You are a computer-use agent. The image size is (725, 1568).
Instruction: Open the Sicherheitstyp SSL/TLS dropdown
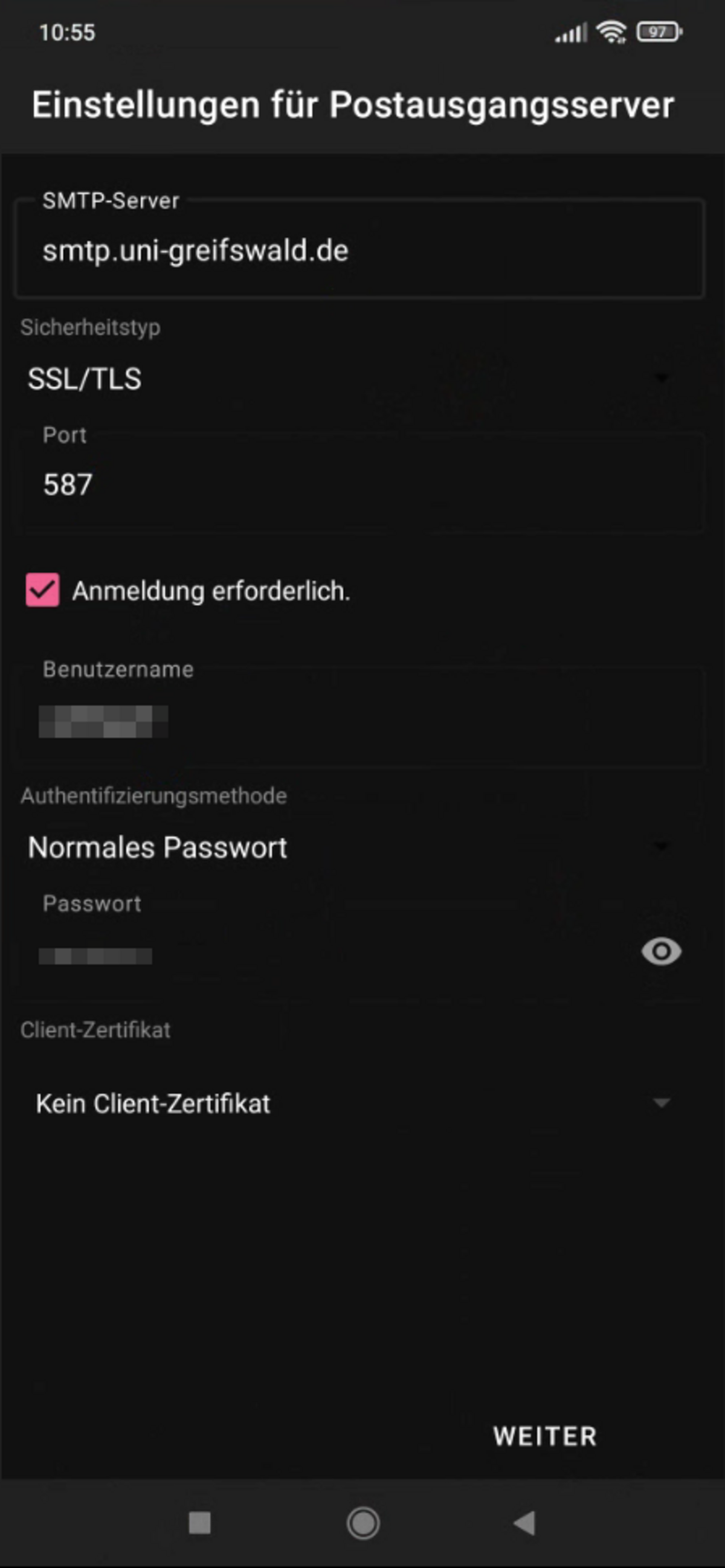(347, 379)
